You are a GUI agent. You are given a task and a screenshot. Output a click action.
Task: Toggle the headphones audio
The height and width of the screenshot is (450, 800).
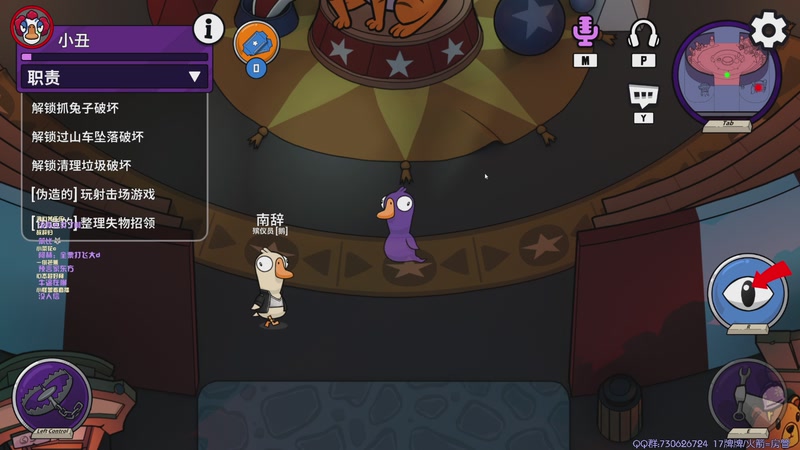(x=642, y=33)
